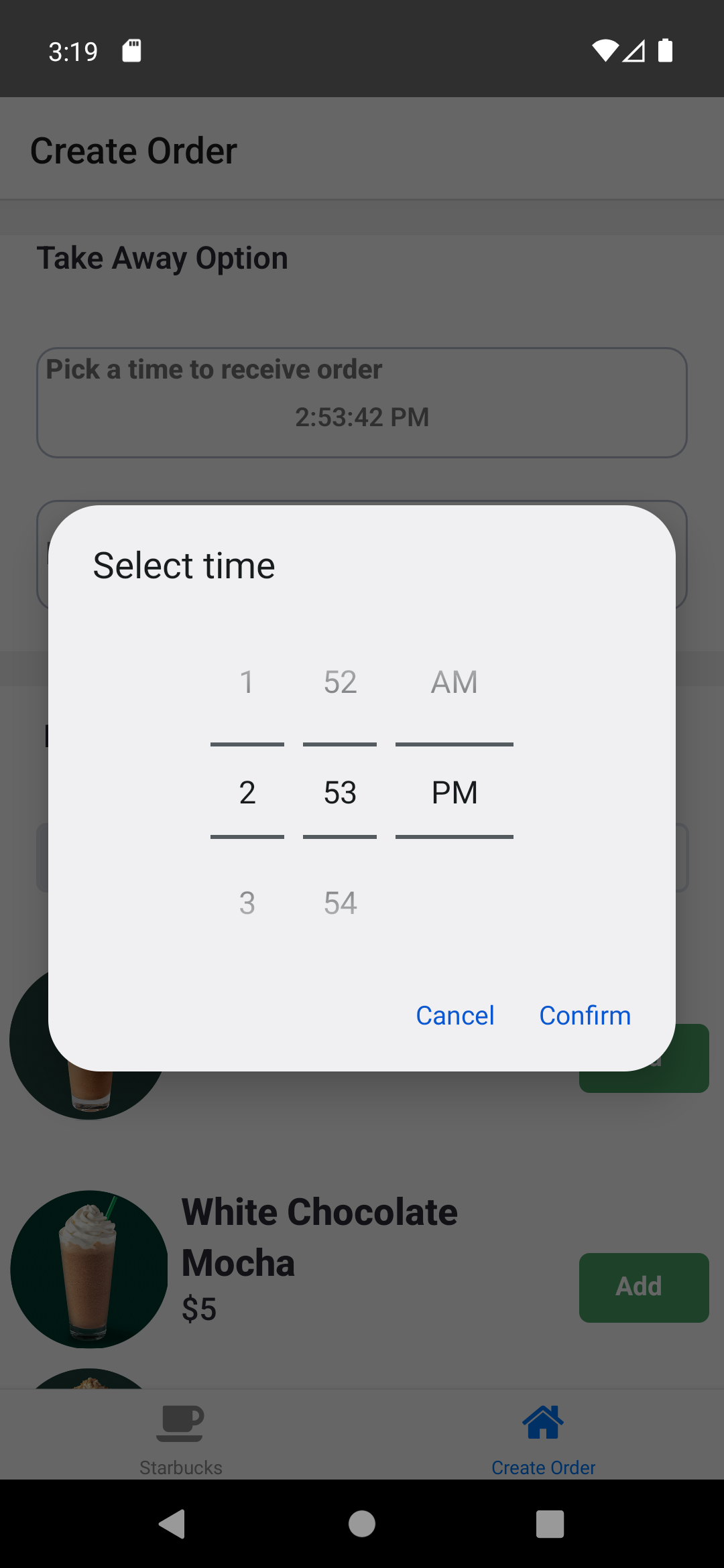Add White Chocolate Mocha to order
This screenshot has height=1568, width=724.
tap(643, 1287)
